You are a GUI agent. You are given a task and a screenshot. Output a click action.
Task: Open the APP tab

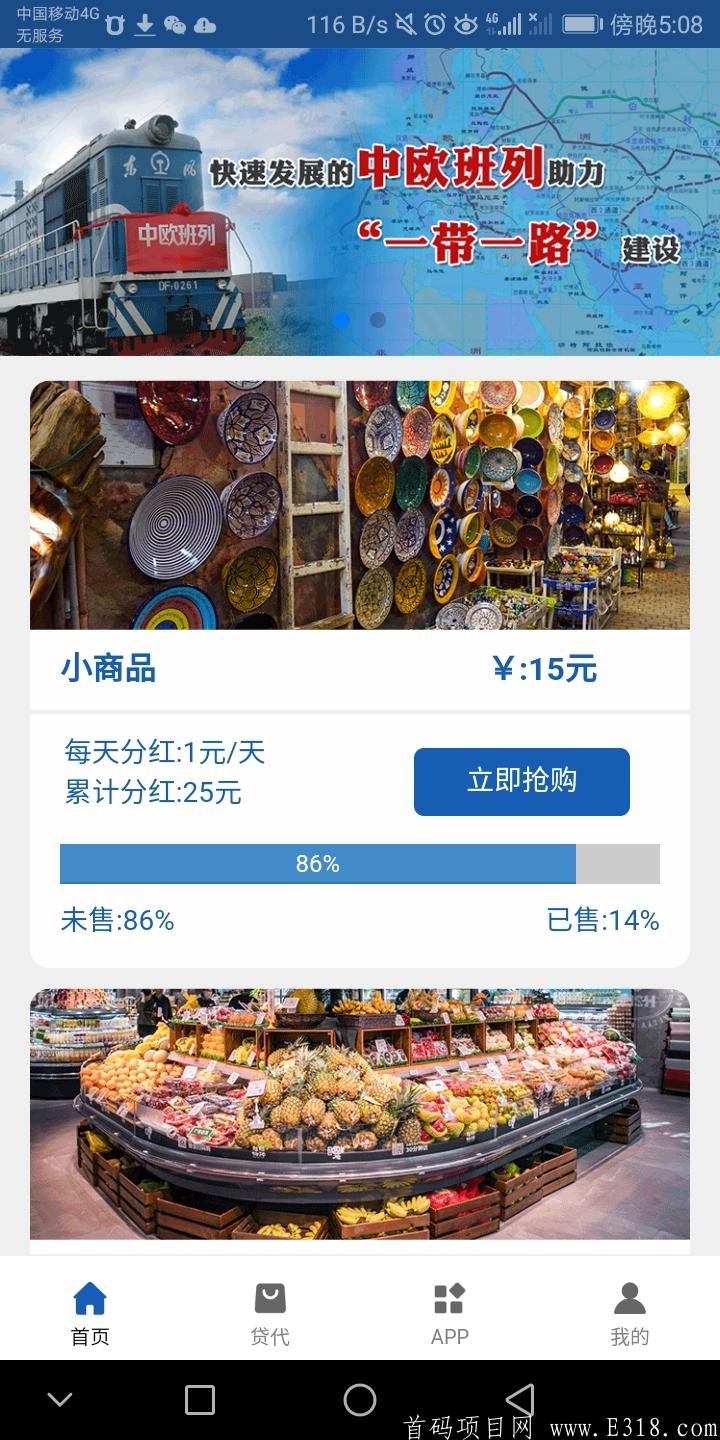[x=450, y=1313]
